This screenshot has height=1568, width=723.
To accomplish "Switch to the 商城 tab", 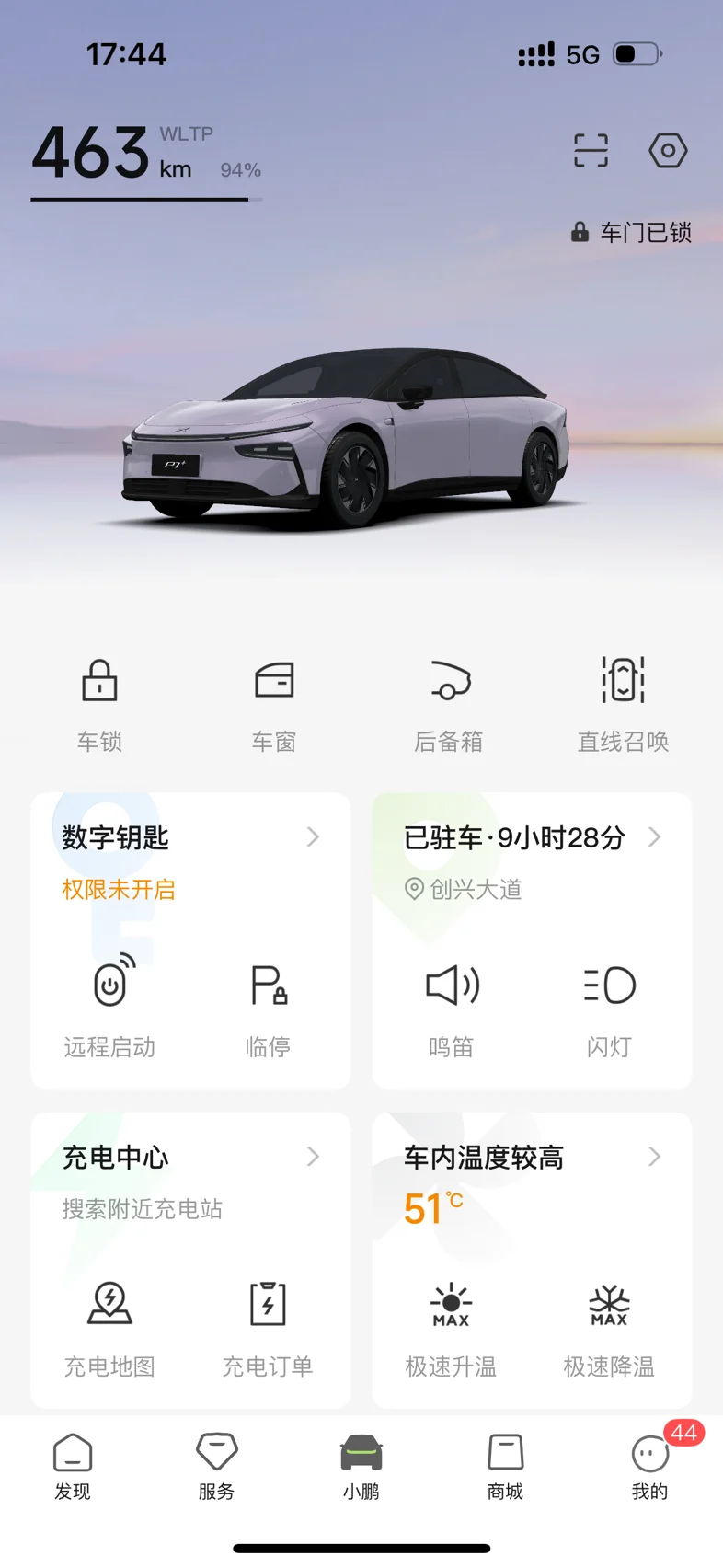I will pos(505,1467).
